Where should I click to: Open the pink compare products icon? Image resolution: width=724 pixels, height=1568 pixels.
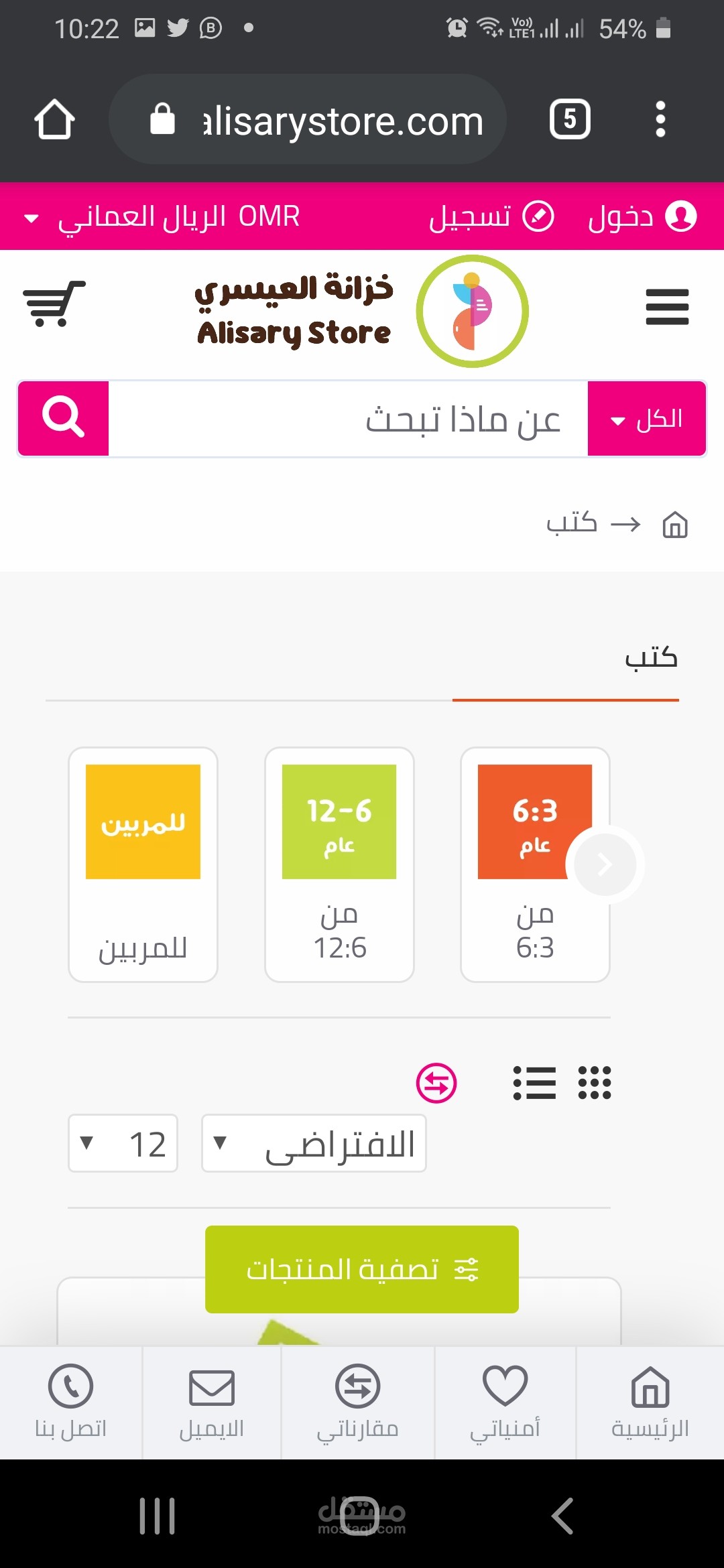tap(436, 1083)
